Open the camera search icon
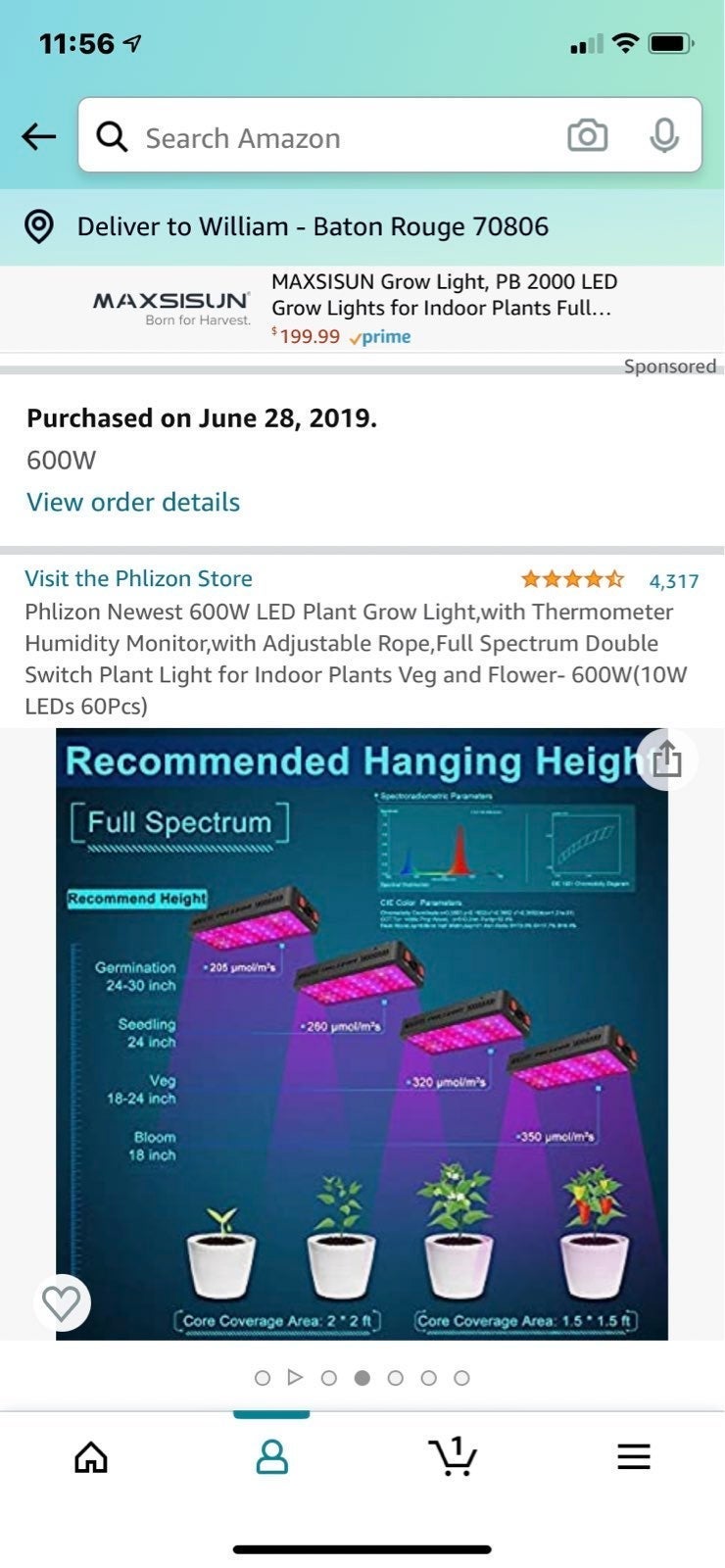Viewport: 725px width, 1568px height. tap(588, 136)
